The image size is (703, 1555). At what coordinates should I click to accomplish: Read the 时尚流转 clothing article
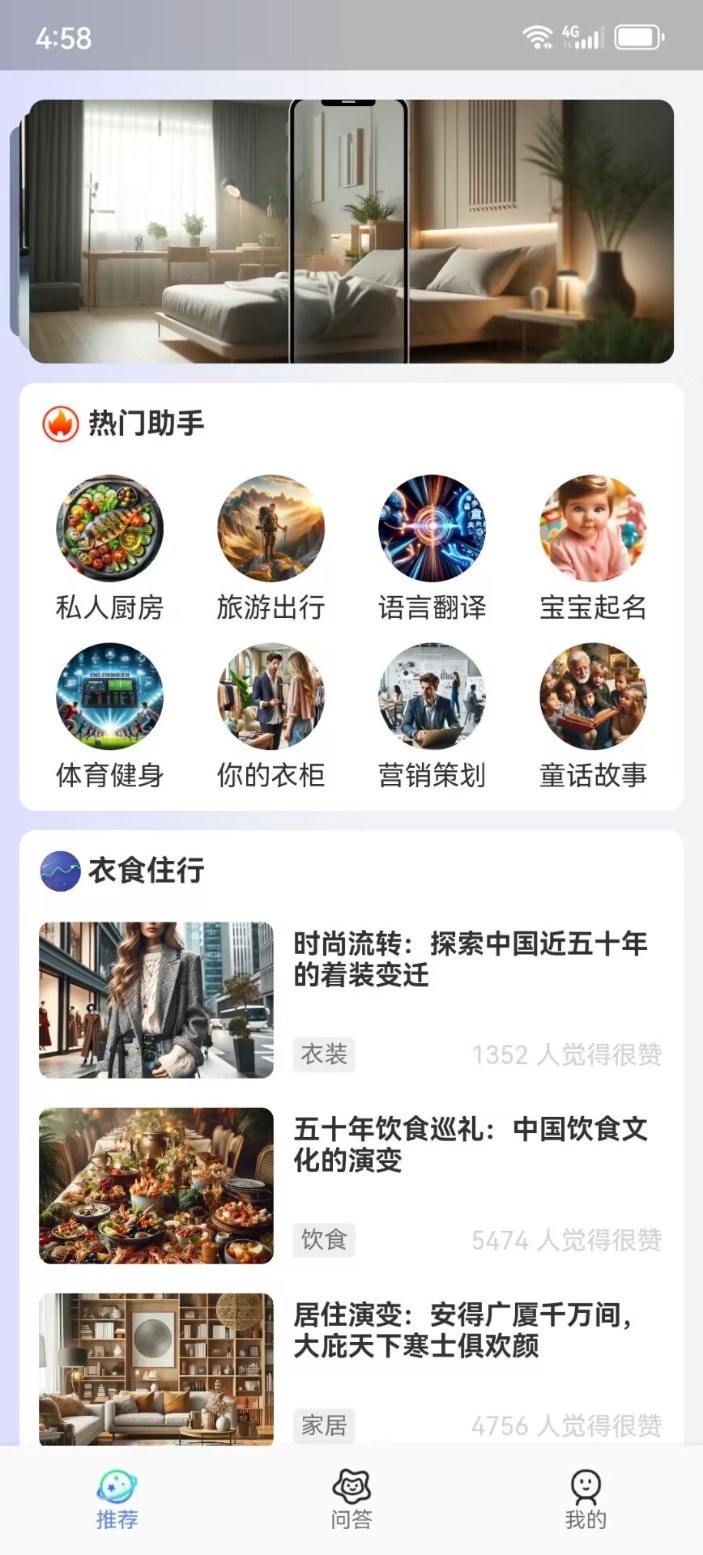(x=470, y=960)
